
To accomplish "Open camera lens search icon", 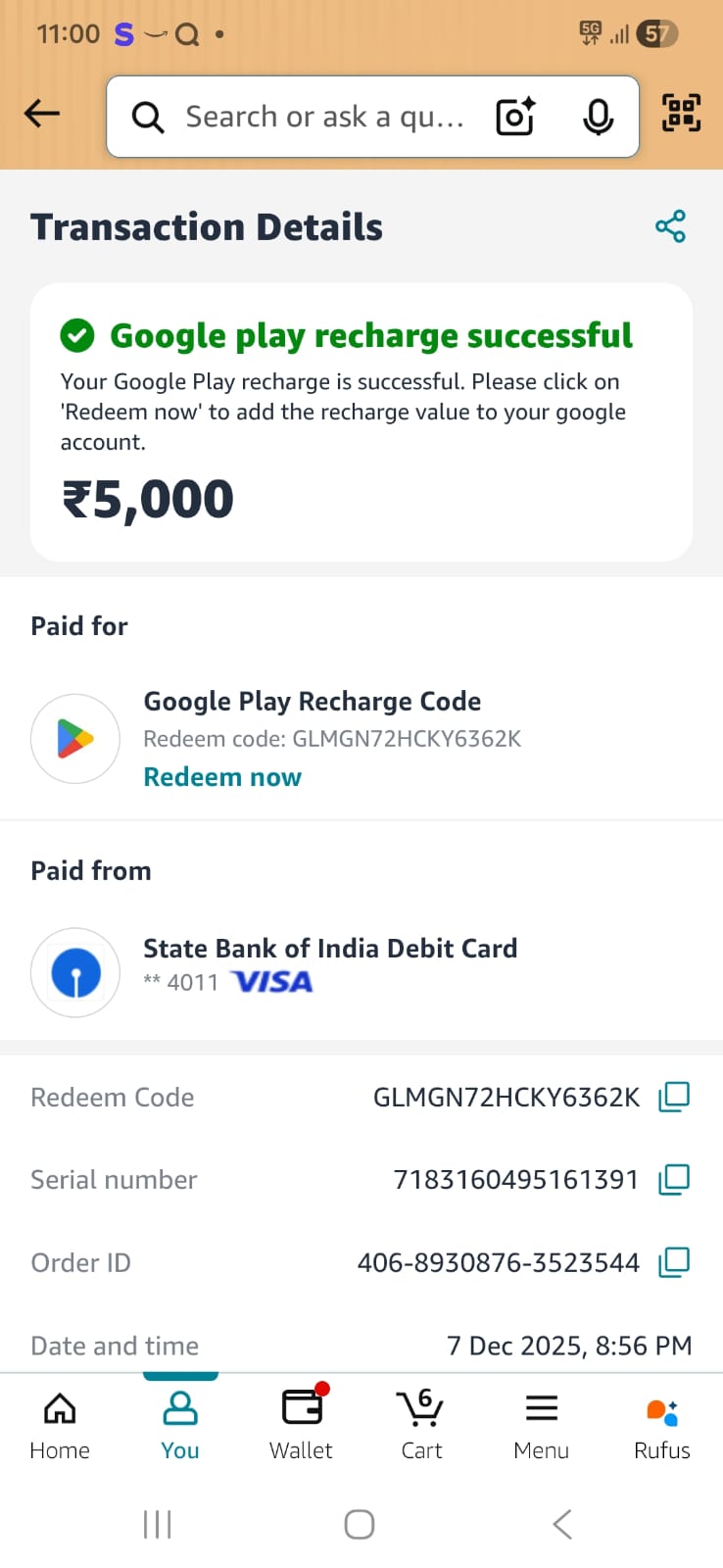I will (515, 117).
